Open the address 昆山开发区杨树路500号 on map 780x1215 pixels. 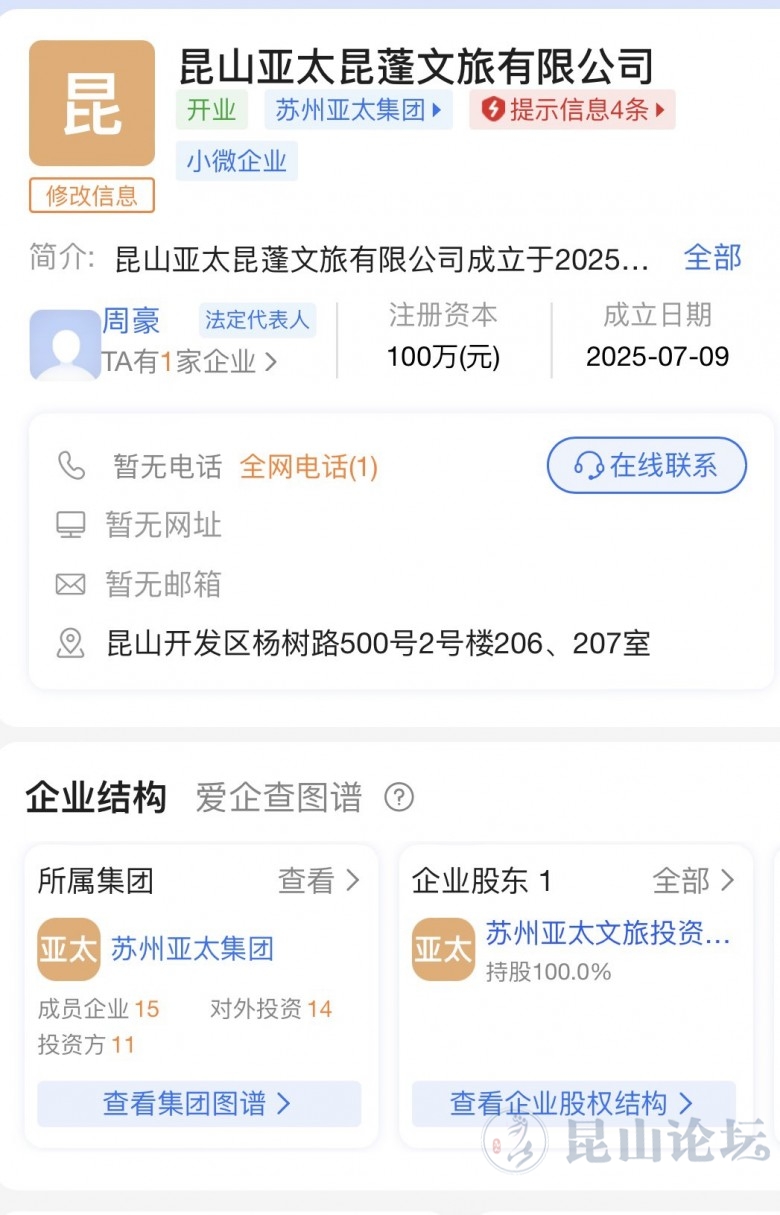coord(378,643)
